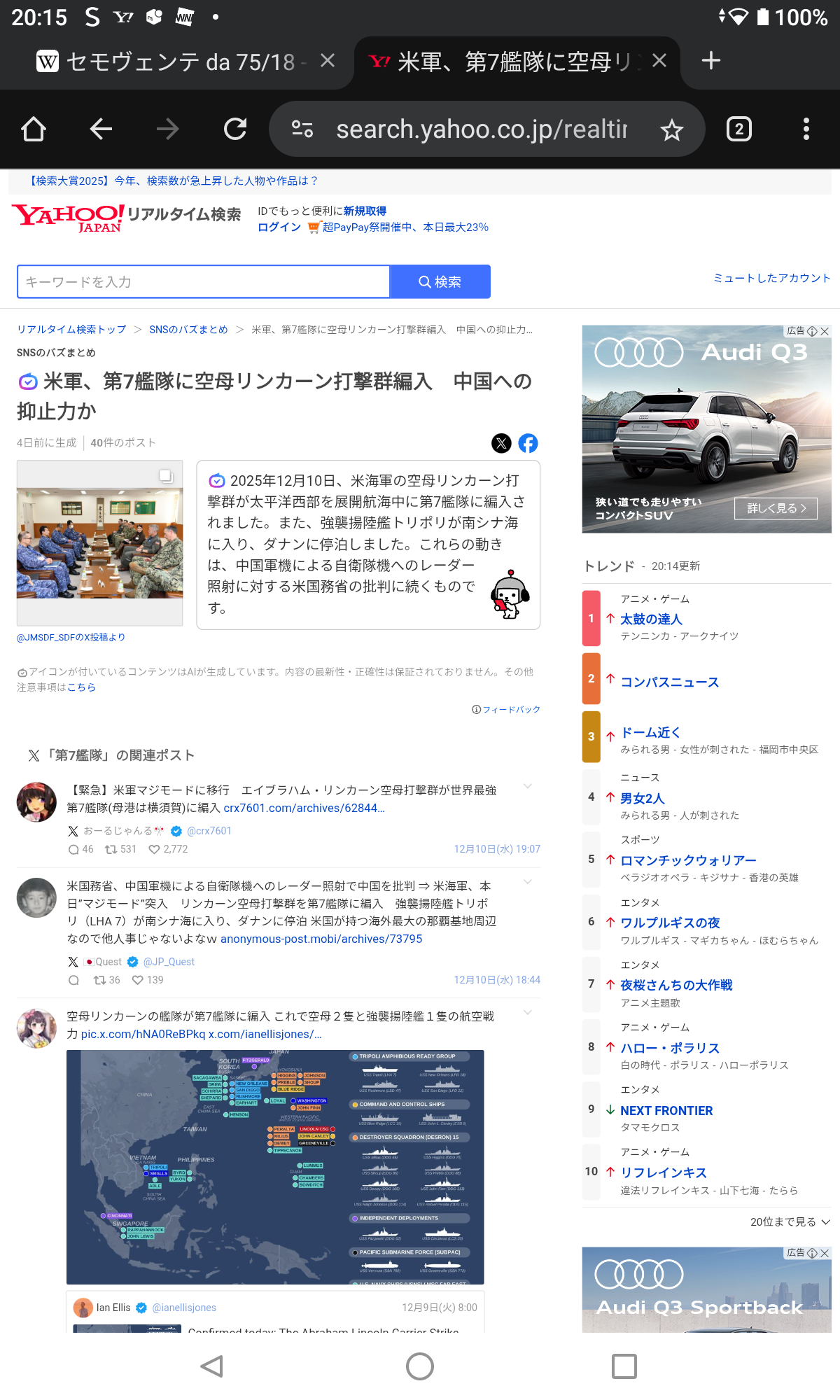Open a new browser tab
Image resolution: width=840 pixels, height=1400 pixels.
pyautogui.click(x=710, y=61)
